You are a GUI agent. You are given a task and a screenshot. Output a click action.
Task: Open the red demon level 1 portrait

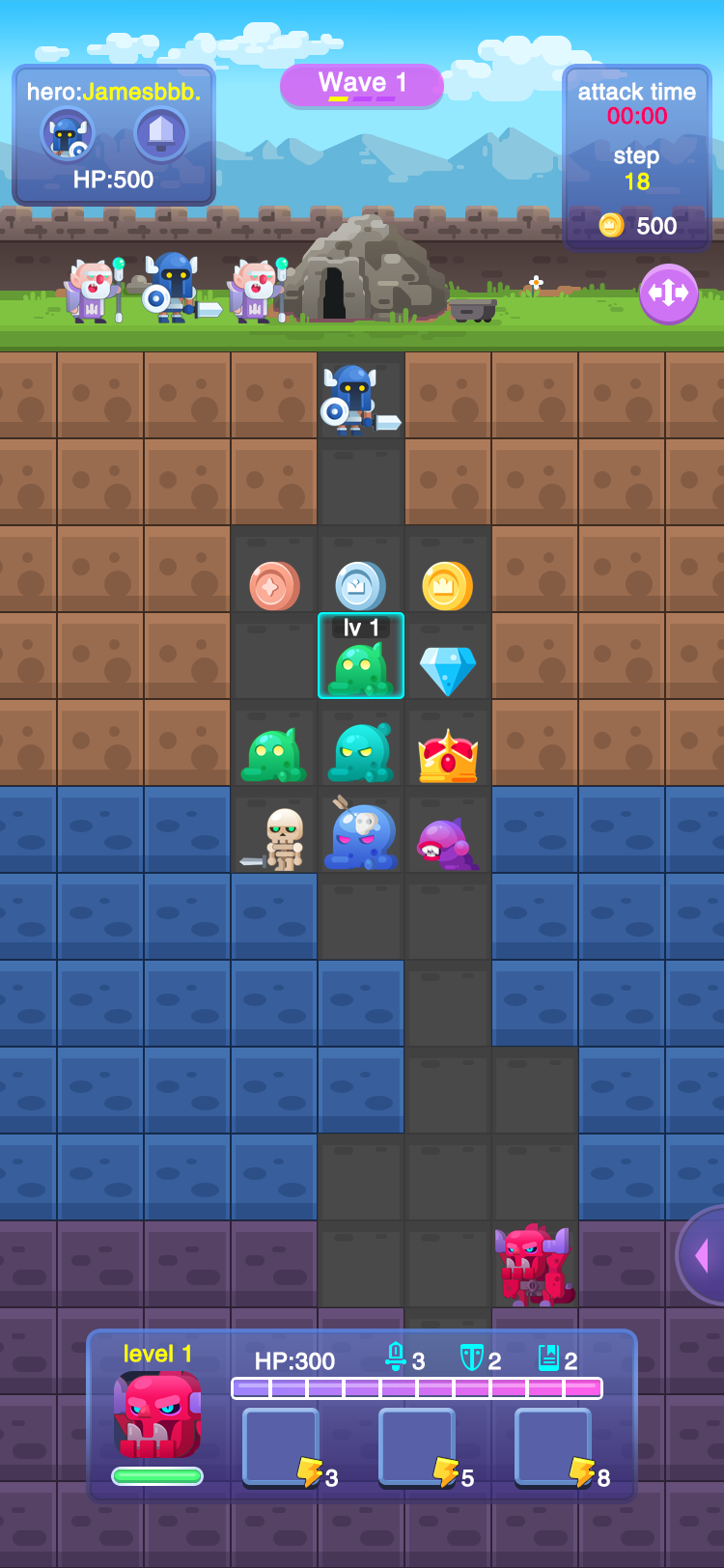(x=158, y=1414)
